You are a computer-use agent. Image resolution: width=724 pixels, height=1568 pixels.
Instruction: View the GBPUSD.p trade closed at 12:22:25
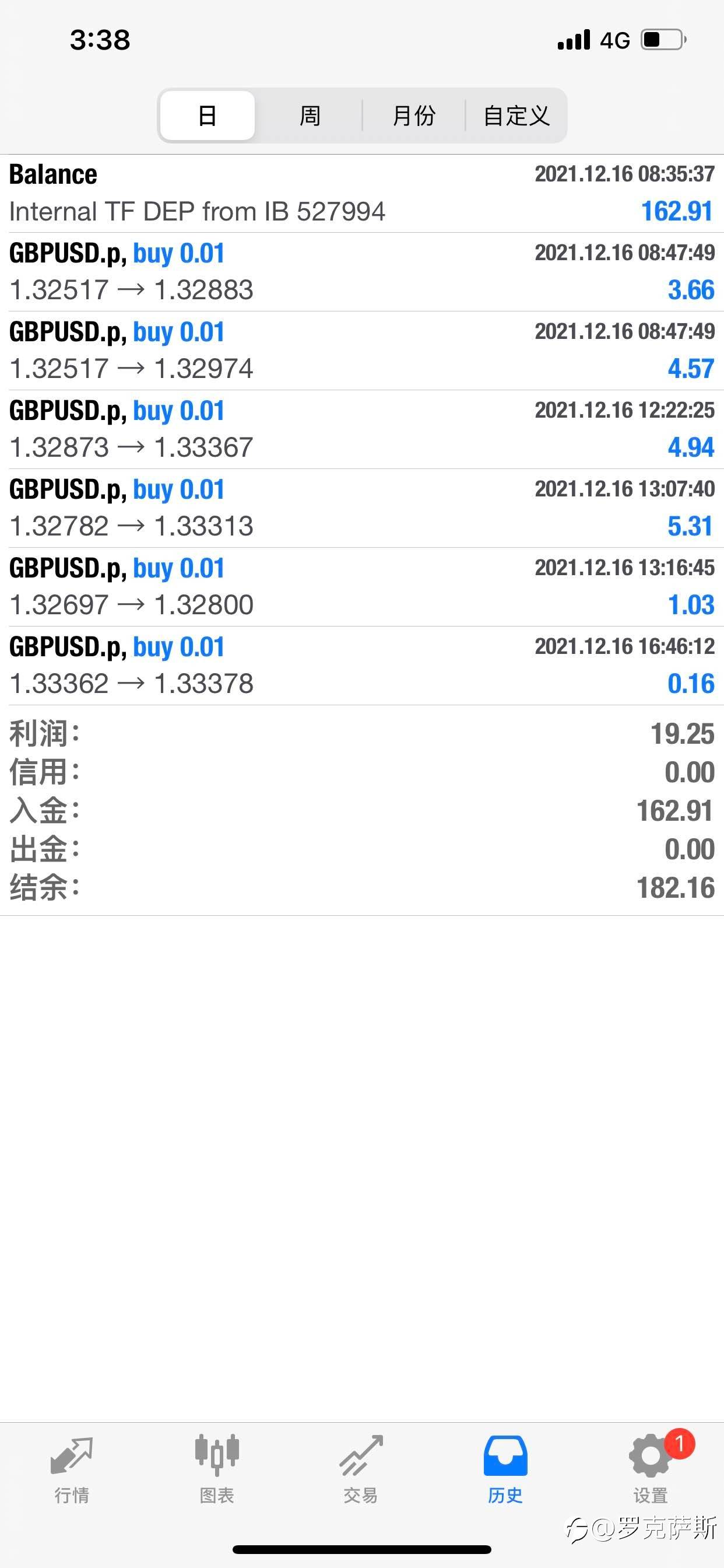[x=362, y=429]
